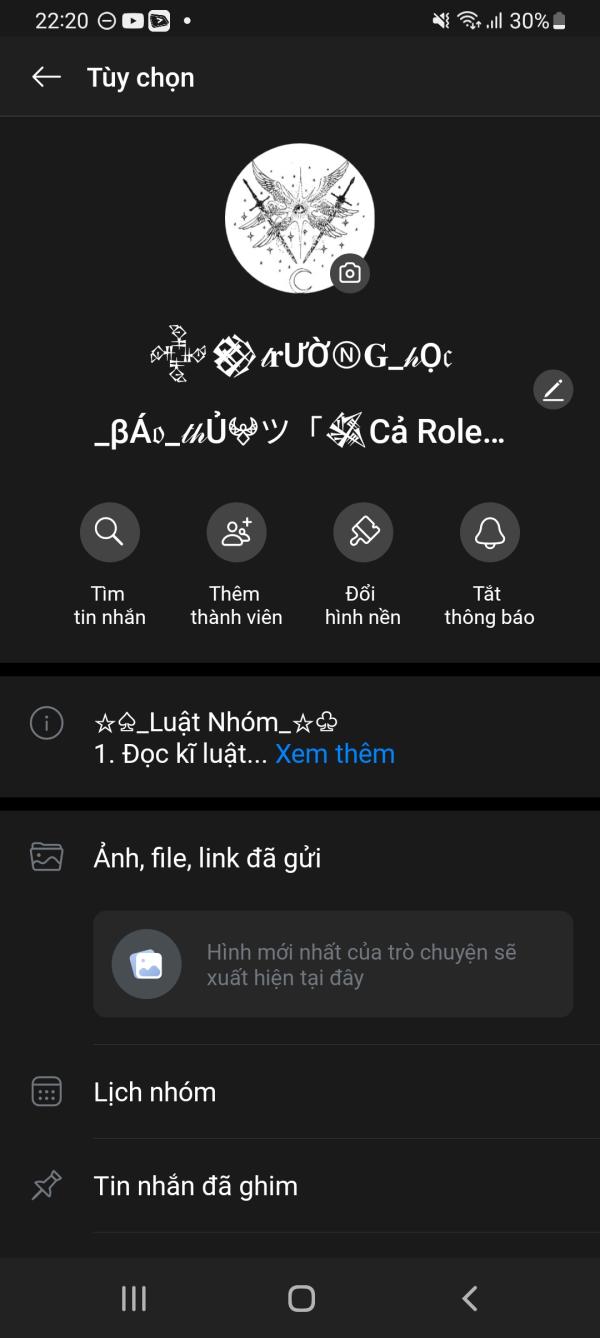
Task: Open Lịch nhóm group calendar
Action: point(300,1091)
